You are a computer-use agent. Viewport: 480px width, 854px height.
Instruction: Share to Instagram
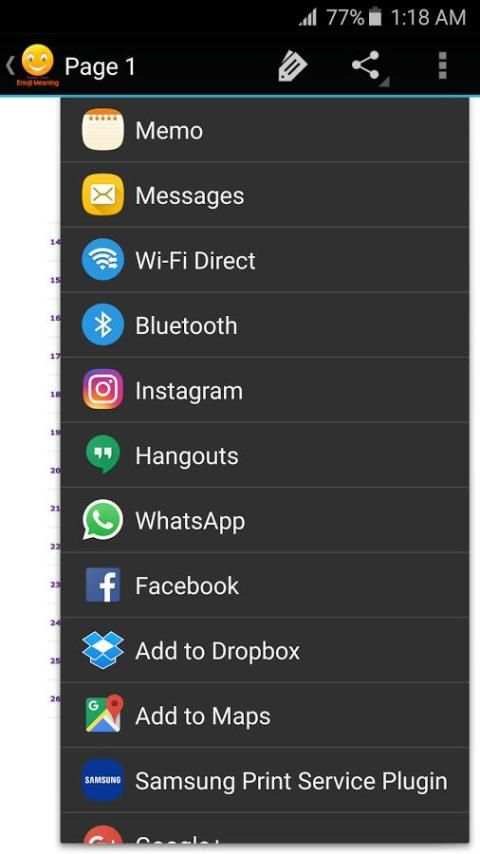(x=265, y=390)
